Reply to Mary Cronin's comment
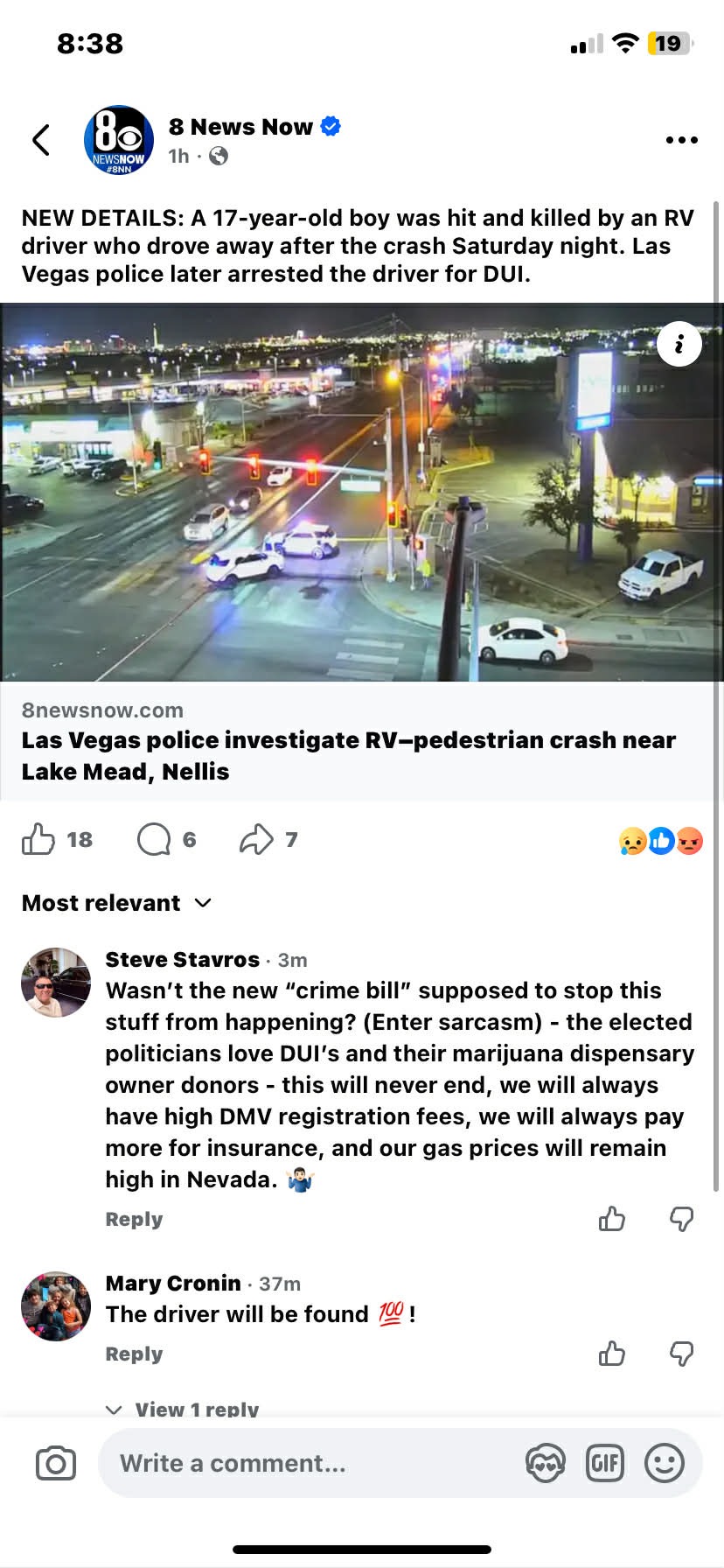The image size is (724, 1568). click(134, 1354)
